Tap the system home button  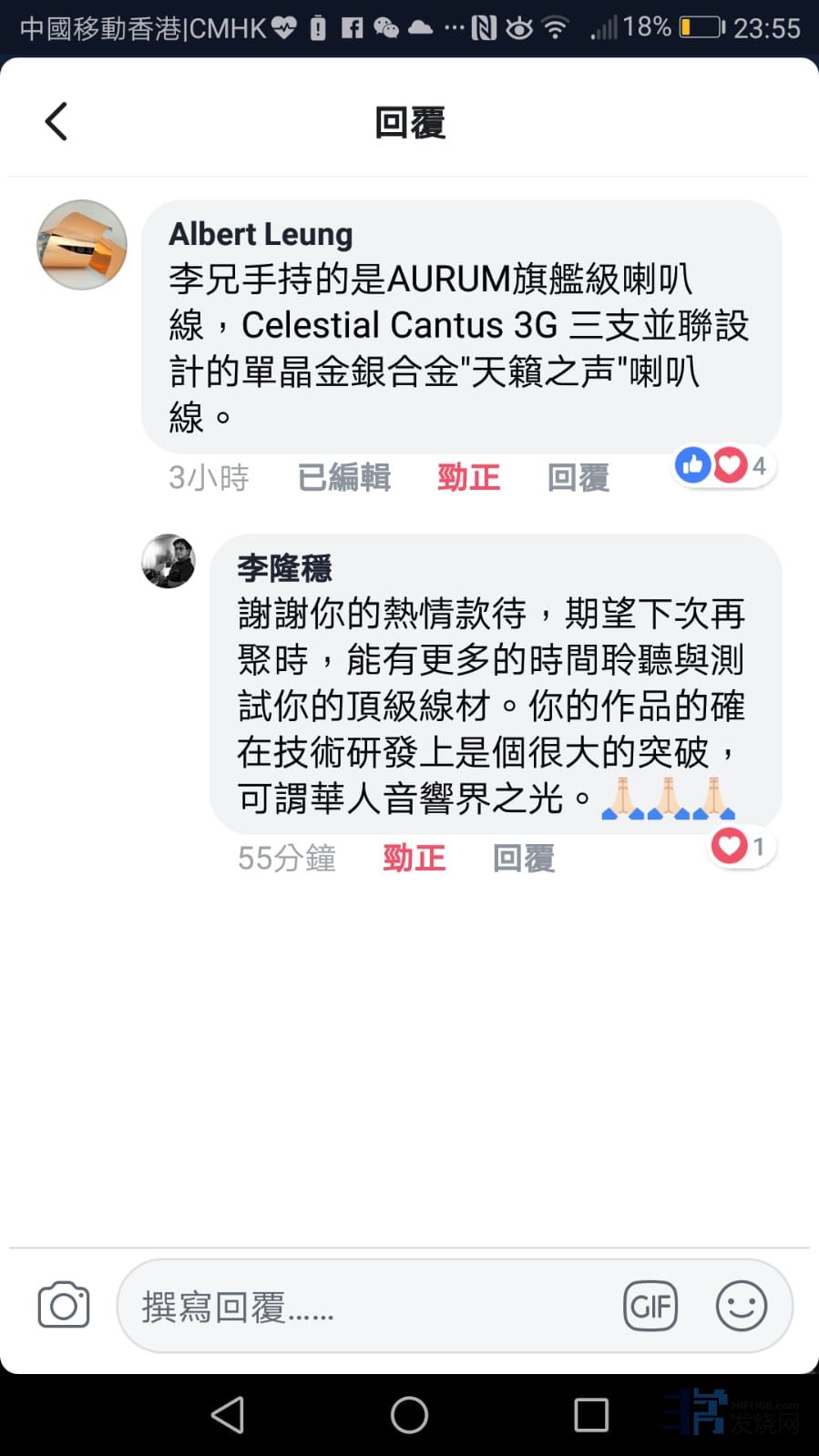tap(409, 1414)
